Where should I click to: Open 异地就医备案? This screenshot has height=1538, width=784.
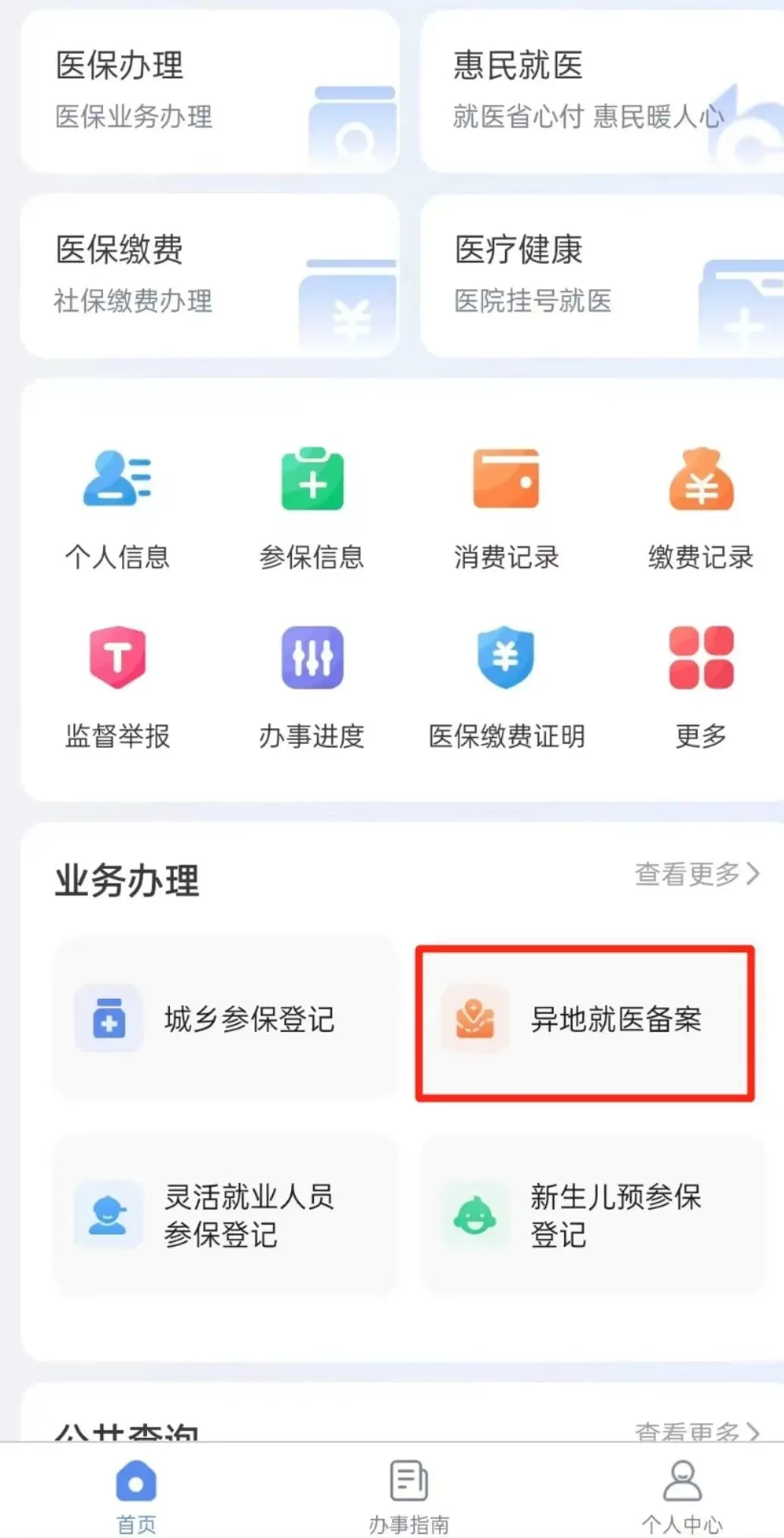coord(585,1020)
